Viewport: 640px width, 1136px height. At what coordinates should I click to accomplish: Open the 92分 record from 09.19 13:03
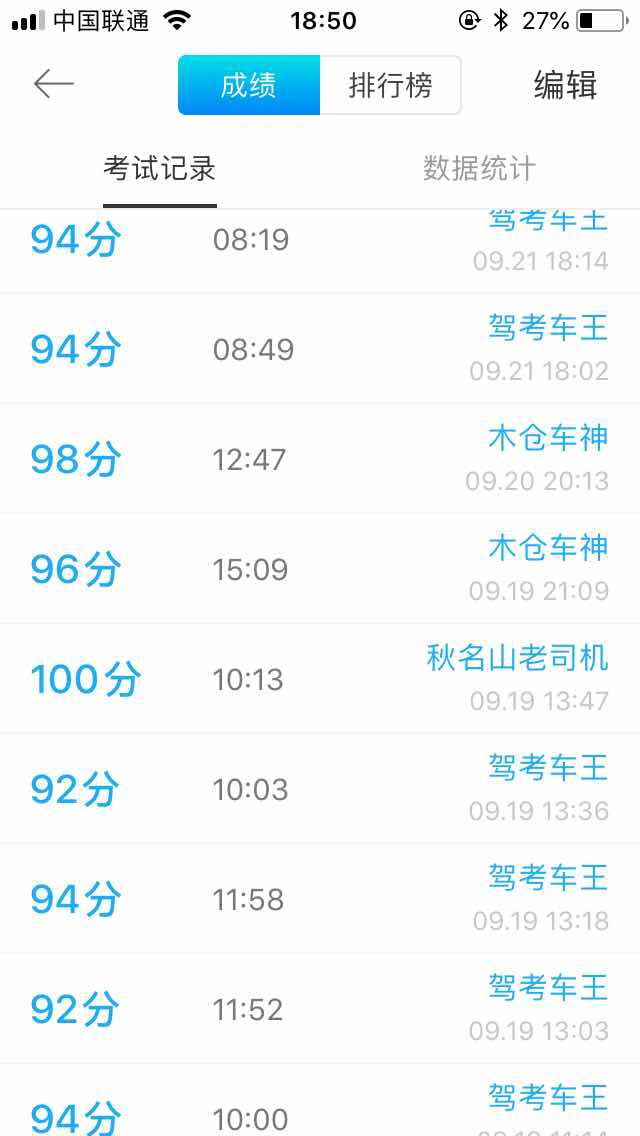(x=320, y=1009)
